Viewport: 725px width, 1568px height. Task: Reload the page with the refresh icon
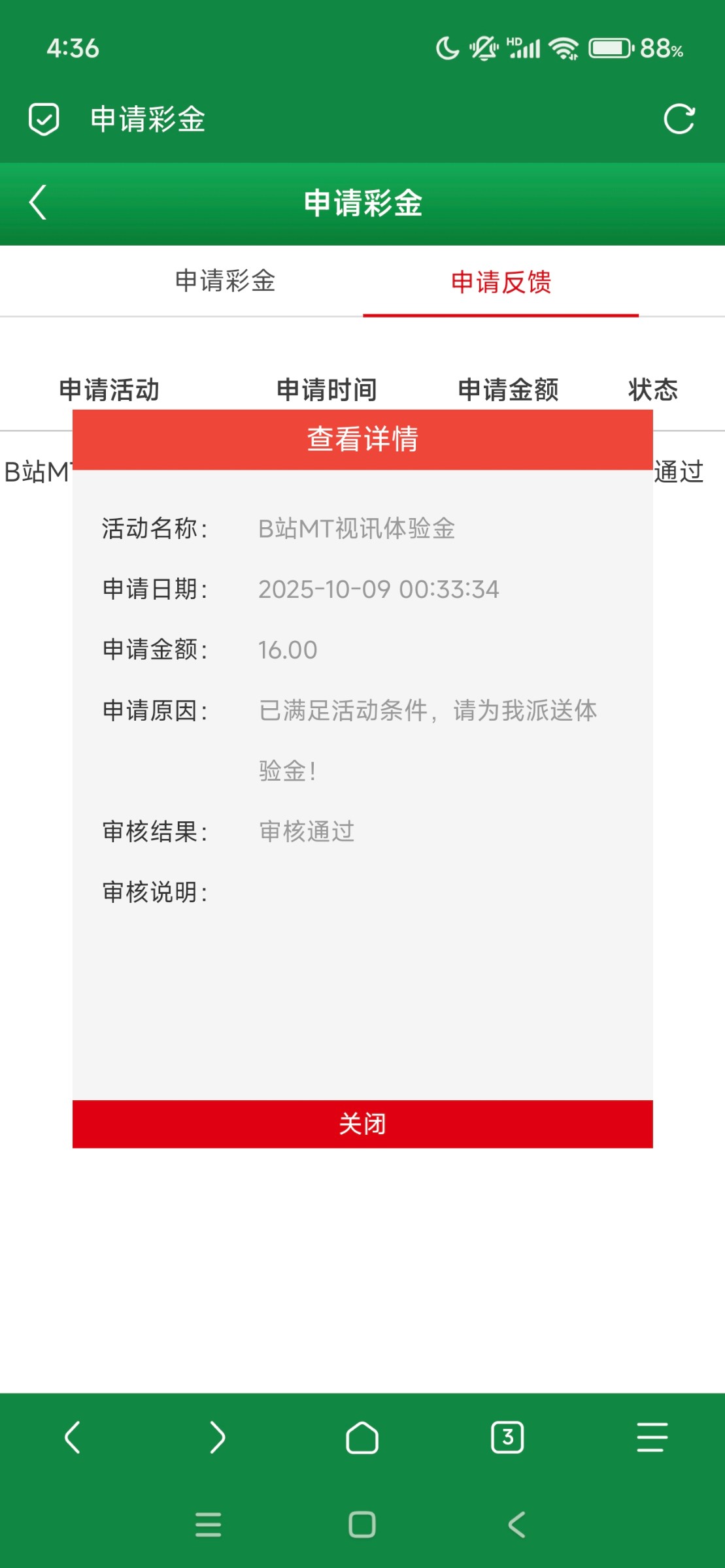click(679, 119)
